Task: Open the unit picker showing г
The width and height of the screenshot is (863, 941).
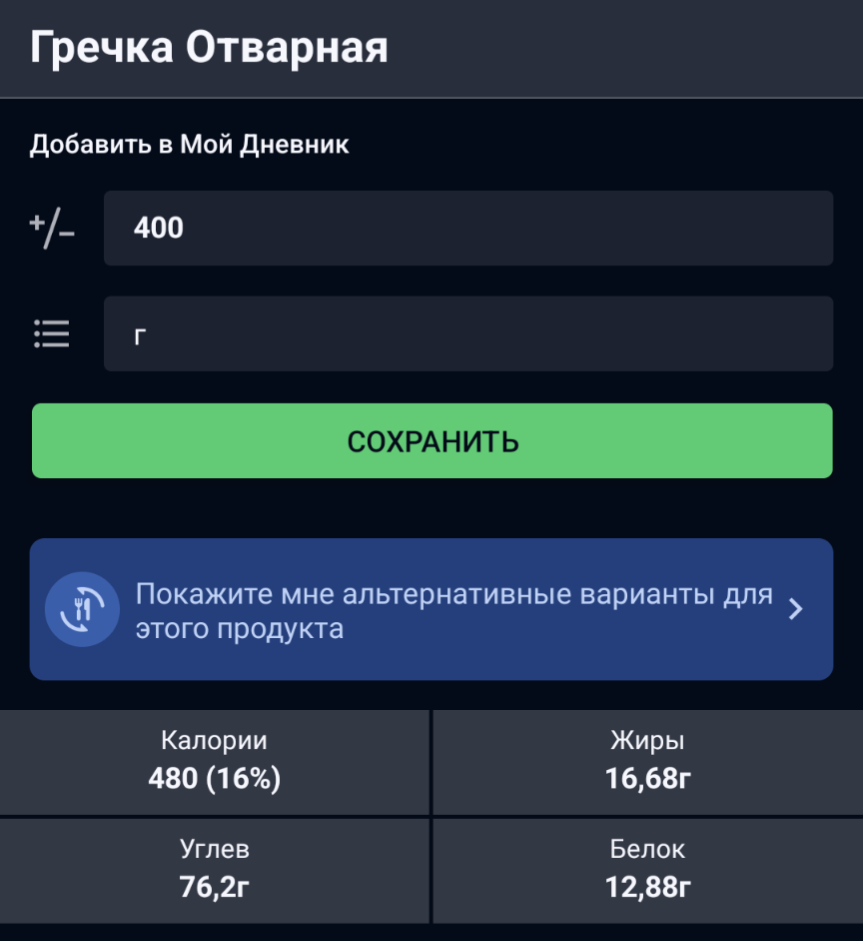Action: (x=468, y=334)
